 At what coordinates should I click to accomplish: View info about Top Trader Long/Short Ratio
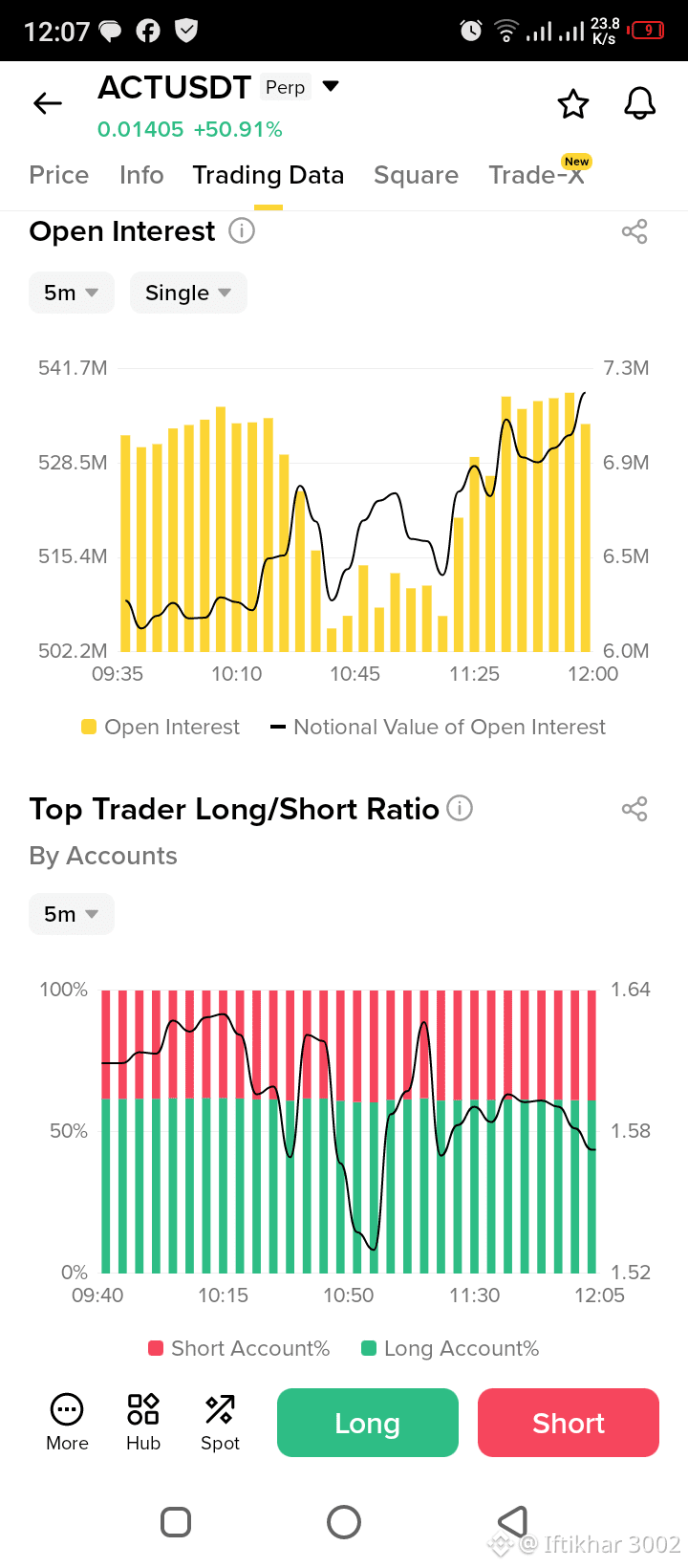(x=460, y=809)
